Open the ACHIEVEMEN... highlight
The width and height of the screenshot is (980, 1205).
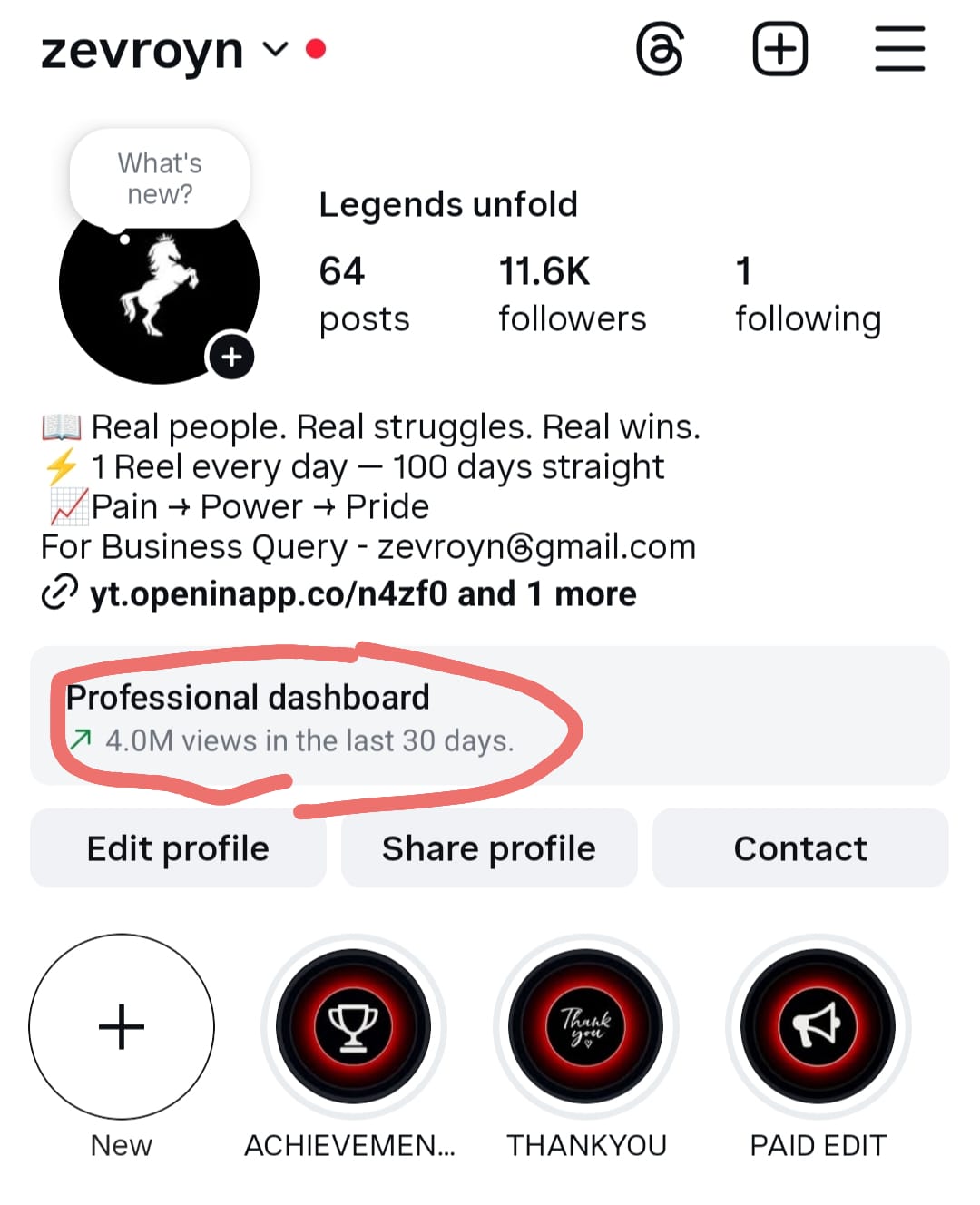tap(353, 1026)
